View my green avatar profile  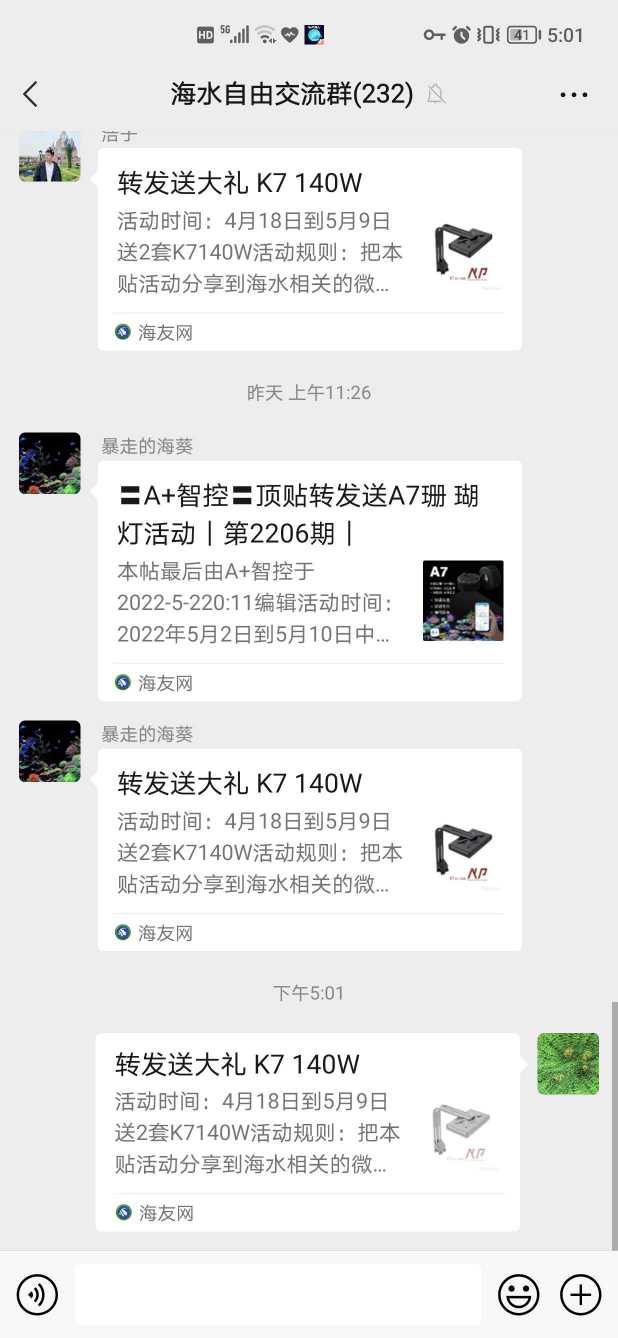pos(568,1064)
